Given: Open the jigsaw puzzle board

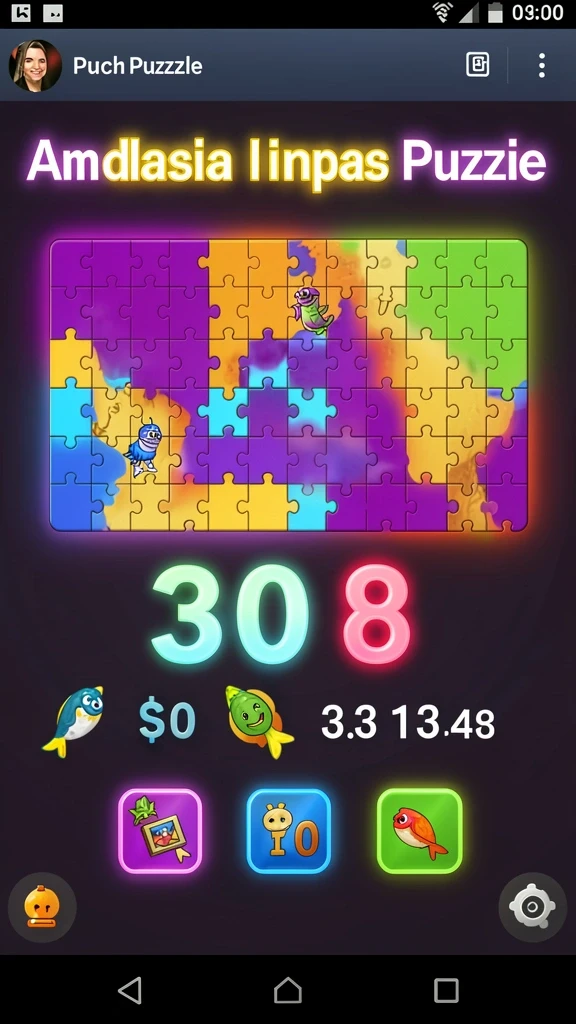Looking at the screenshot, I should point(289,385).
